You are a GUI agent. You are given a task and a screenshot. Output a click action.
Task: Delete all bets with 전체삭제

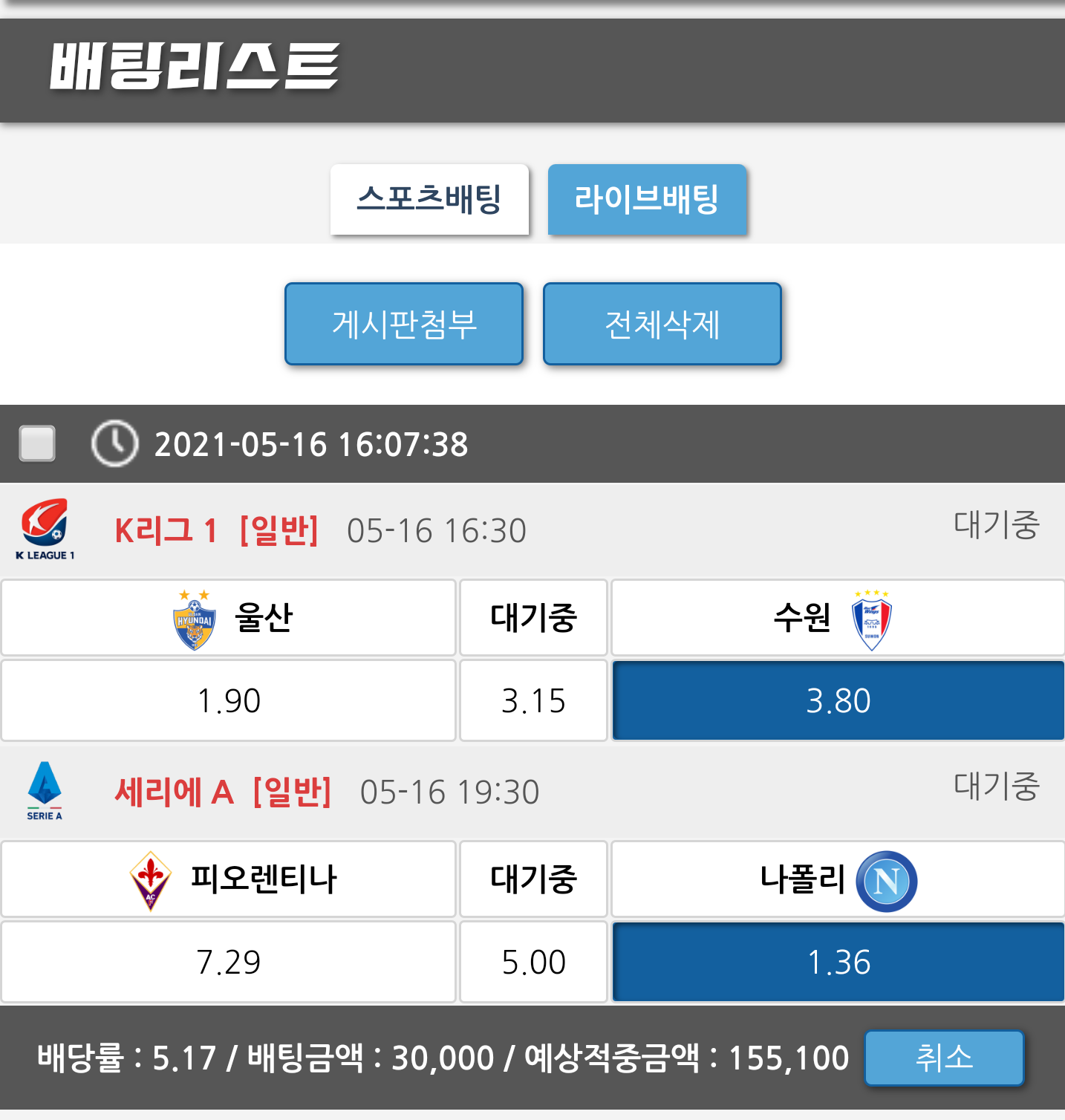point(662,324)
